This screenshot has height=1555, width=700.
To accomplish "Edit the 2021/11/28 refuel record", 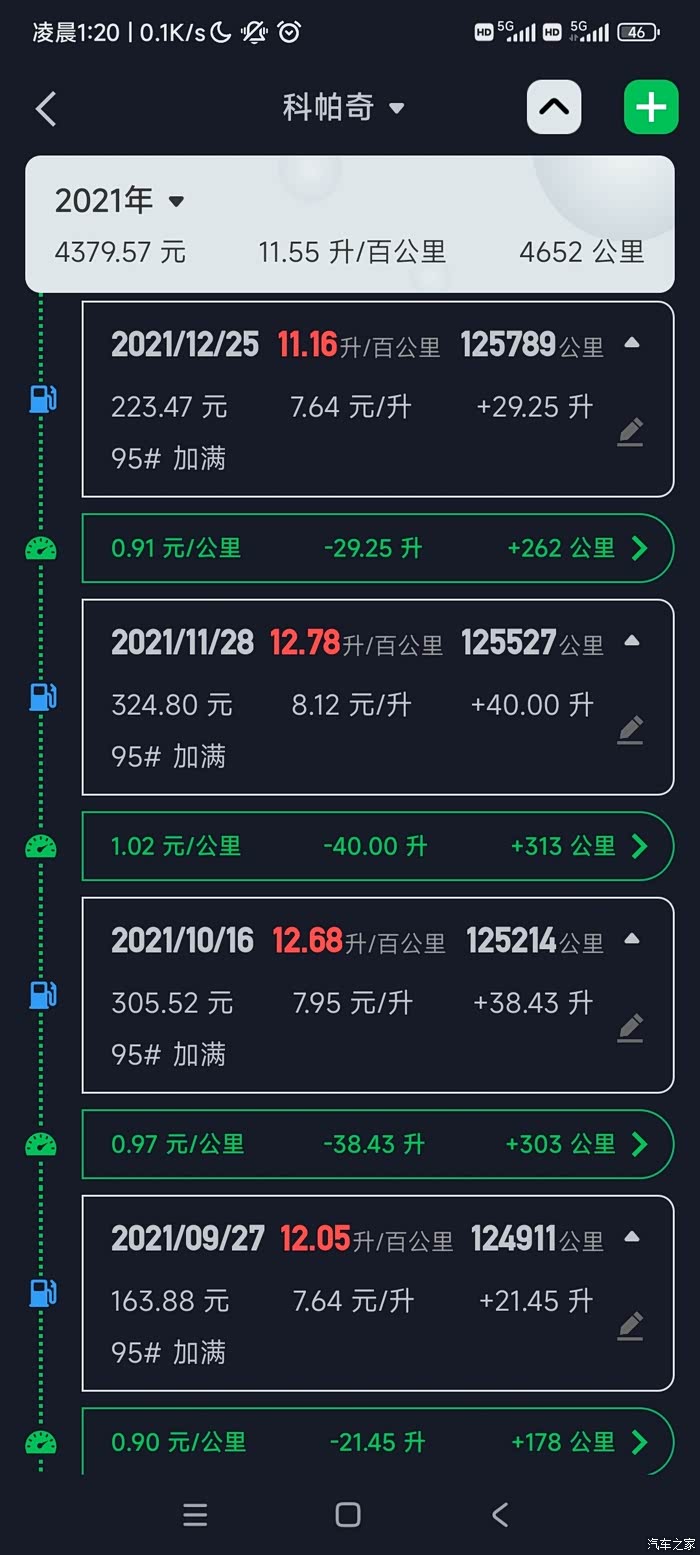I will tap(630, 730).
